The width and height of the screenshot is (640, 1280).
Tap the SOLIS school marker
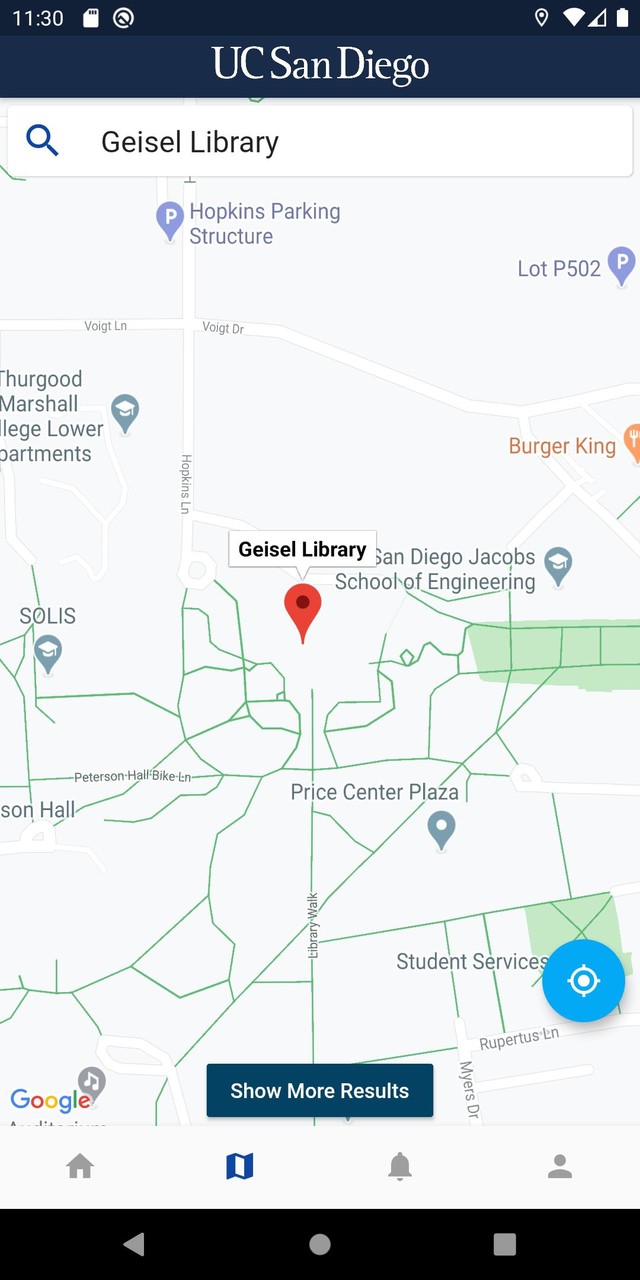(x=48, y=653)
